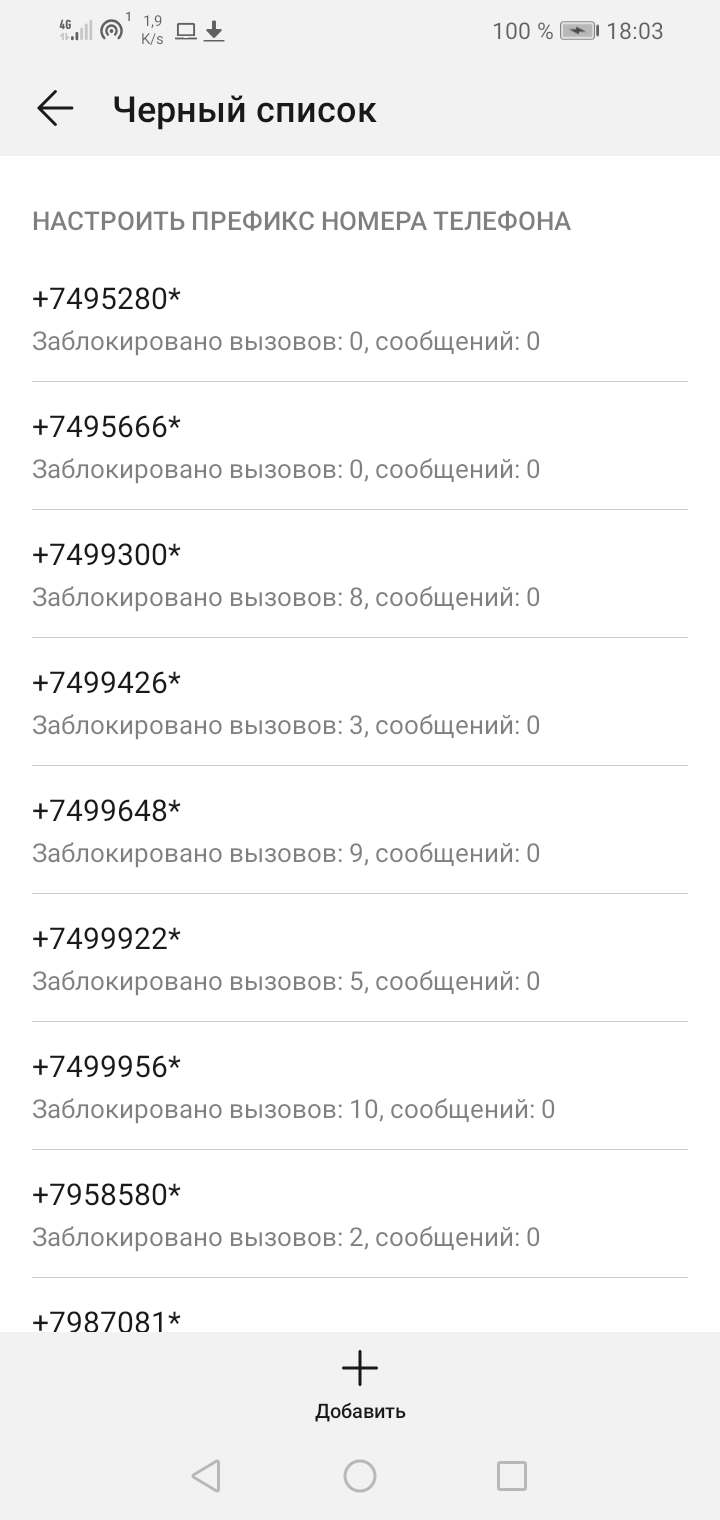Select the +7499922* prefix row
The image size is (720, 1520).
pyautogui.click(x=360, y=959)
